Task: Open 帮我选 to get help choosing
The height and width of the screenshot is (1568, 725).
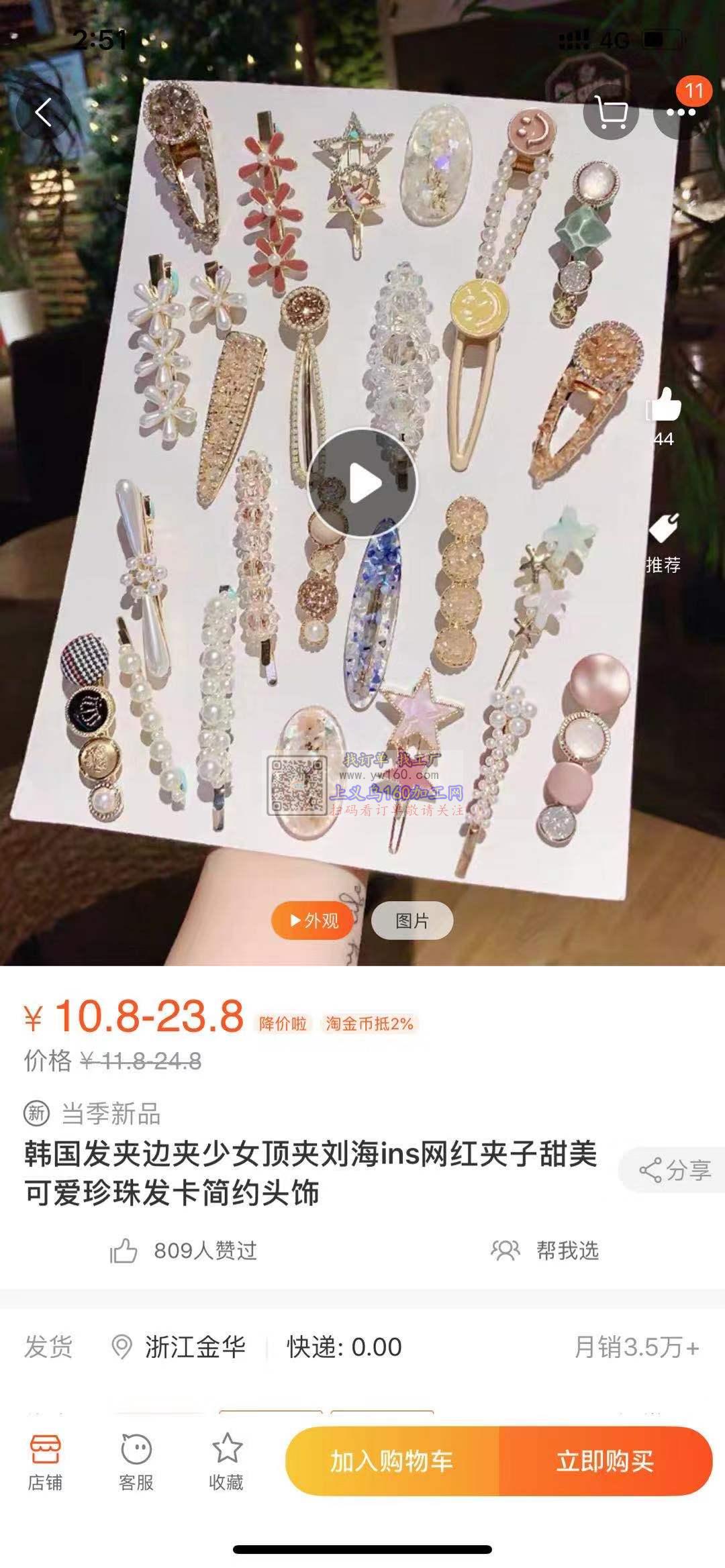Action: 545,1251
